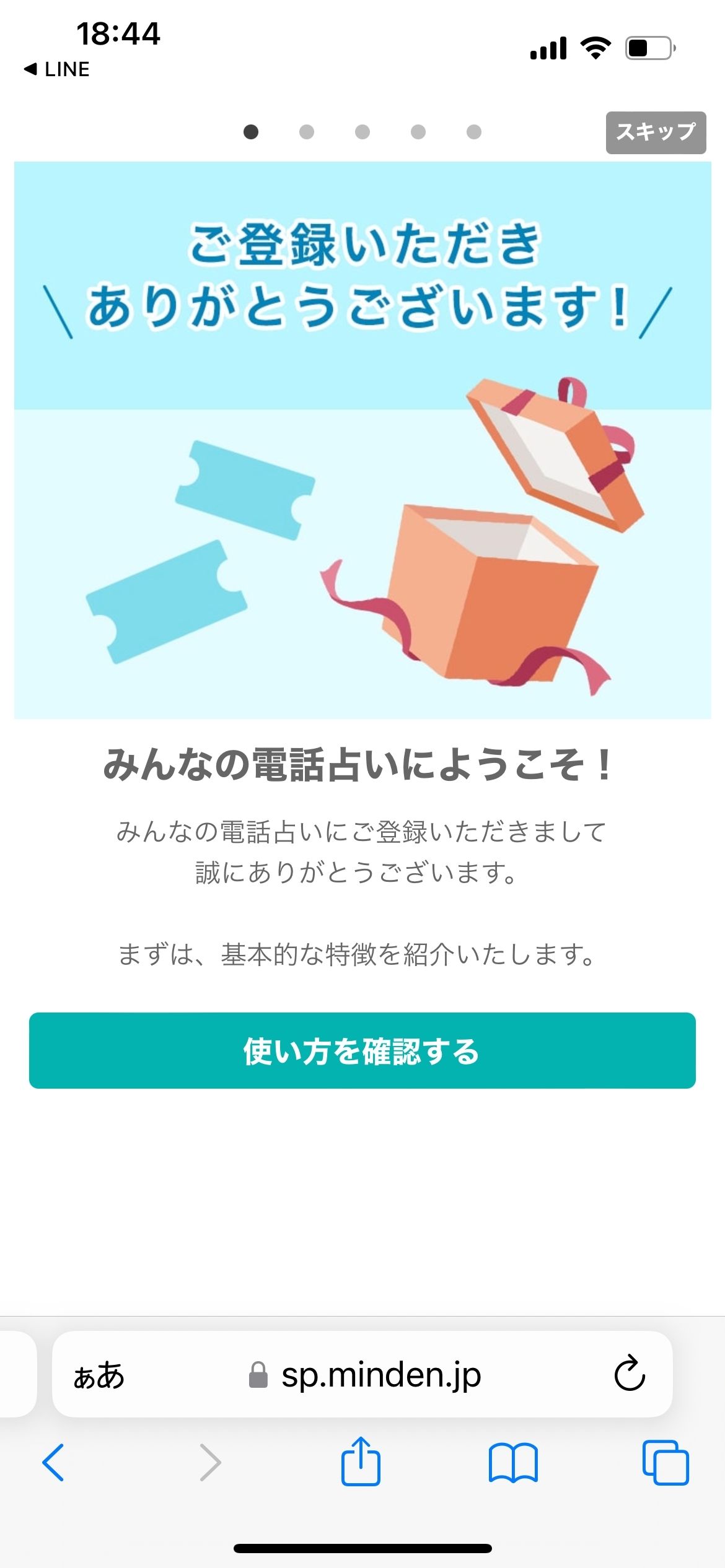
Task: Tap 使い方を確認する button
Action: [x=362, y=1051]
